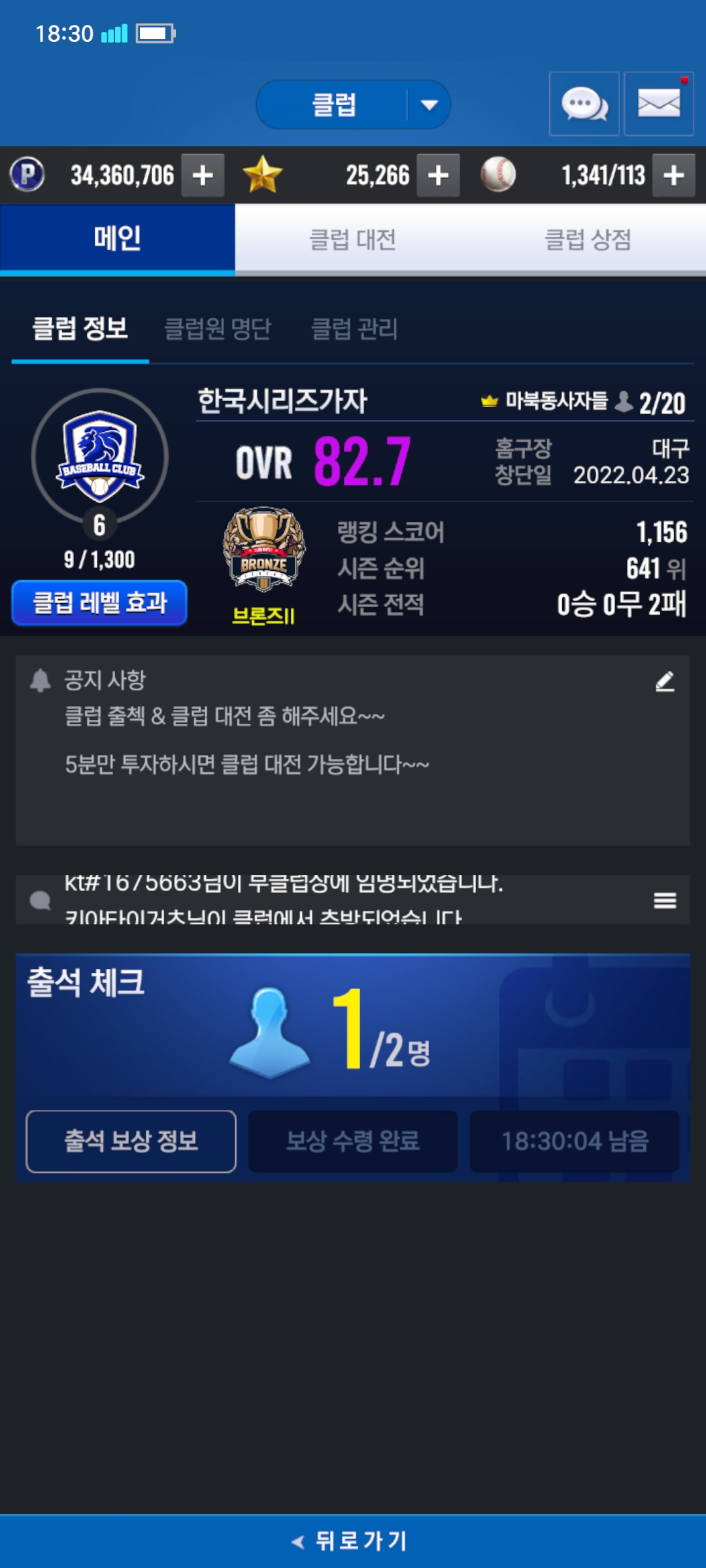706x1568 pixels.
Task: View 출석 보상 정보
Action: 131,1141
